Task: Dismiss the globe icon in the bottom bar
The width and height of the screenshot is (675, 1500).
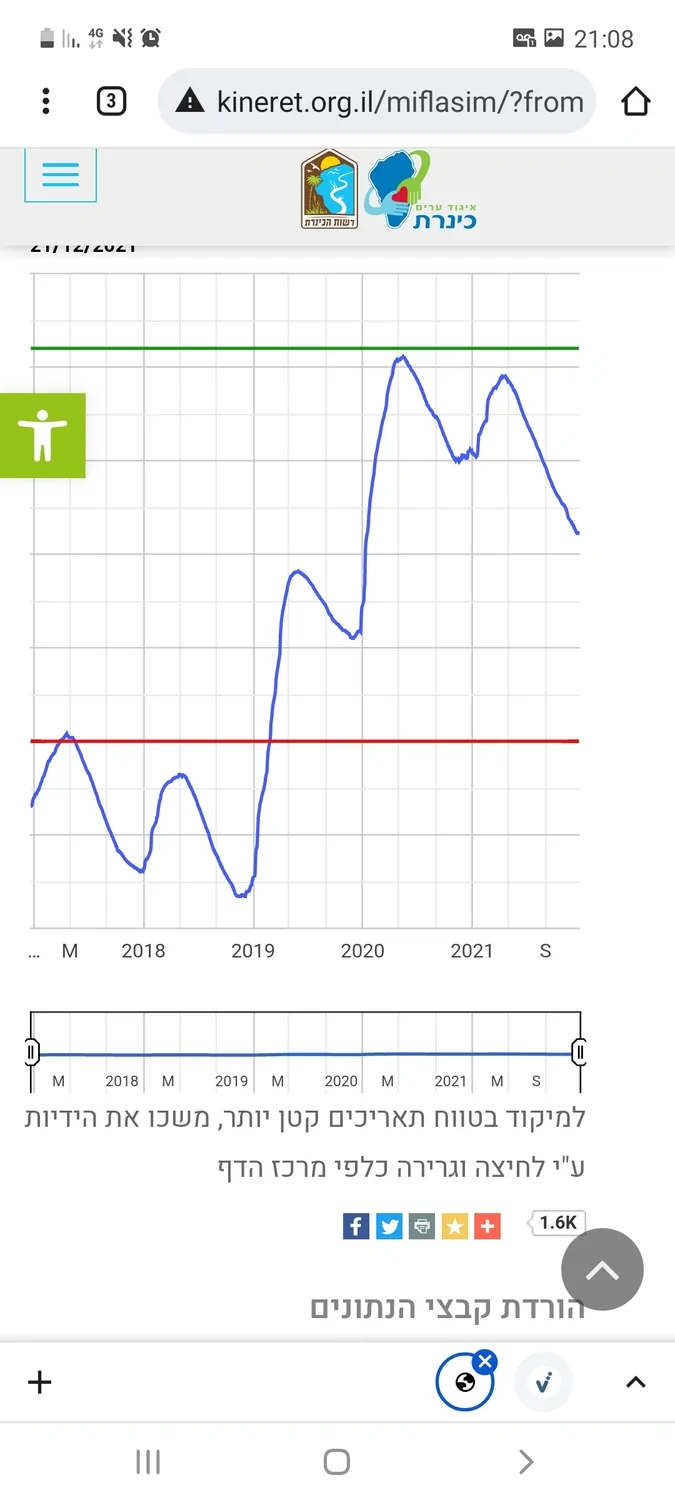Action: pyautogui.click(x=485, y=1361)
